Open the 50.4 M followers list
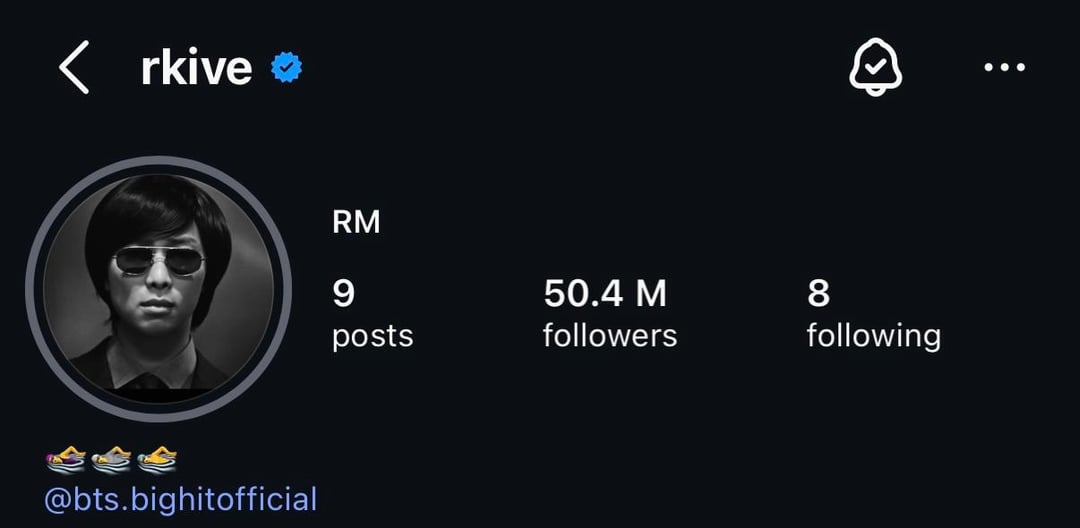 (x=609, y=313)
